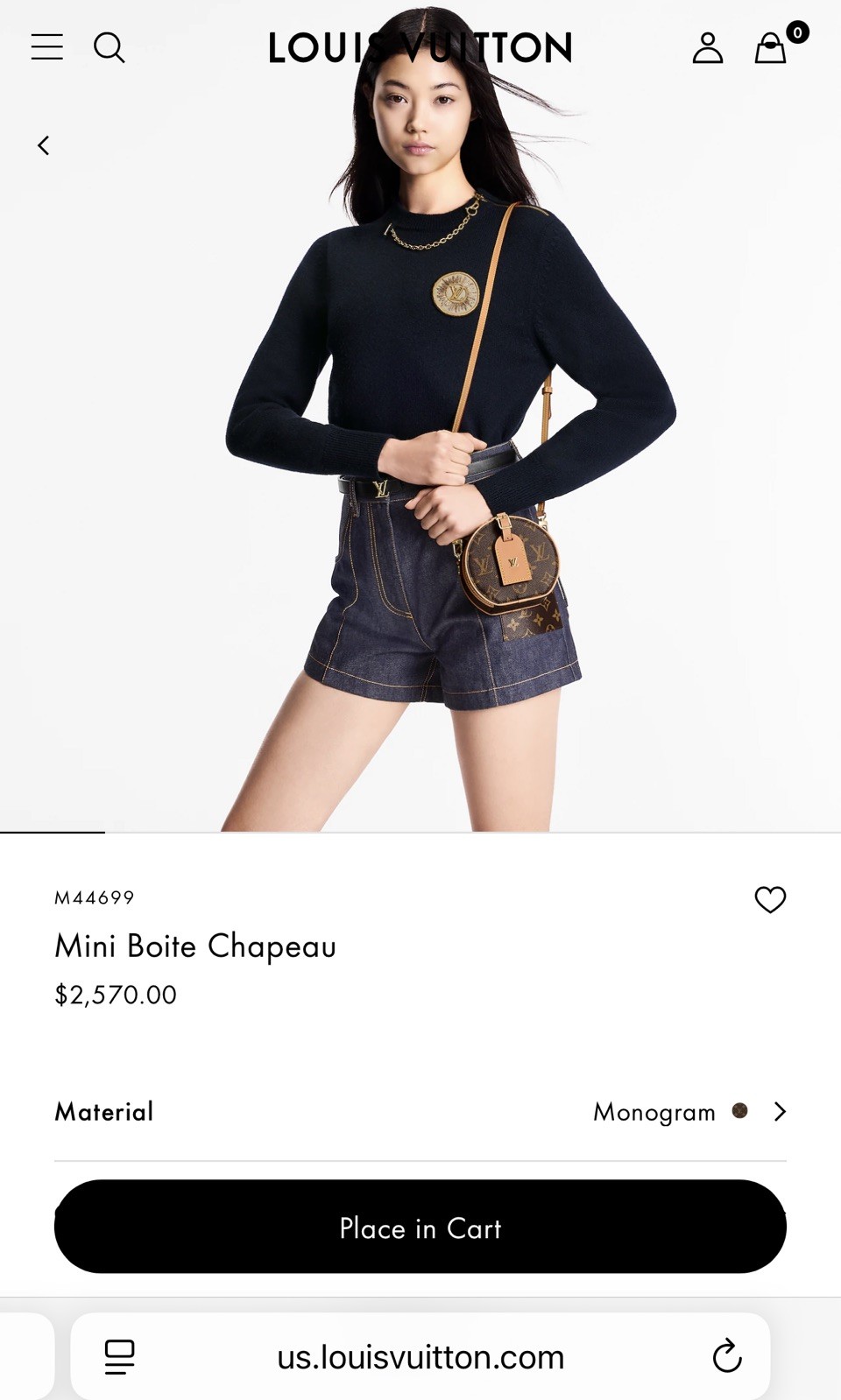841x1400 pixels.
Task: Open the account profile icon
Action: 708,48
